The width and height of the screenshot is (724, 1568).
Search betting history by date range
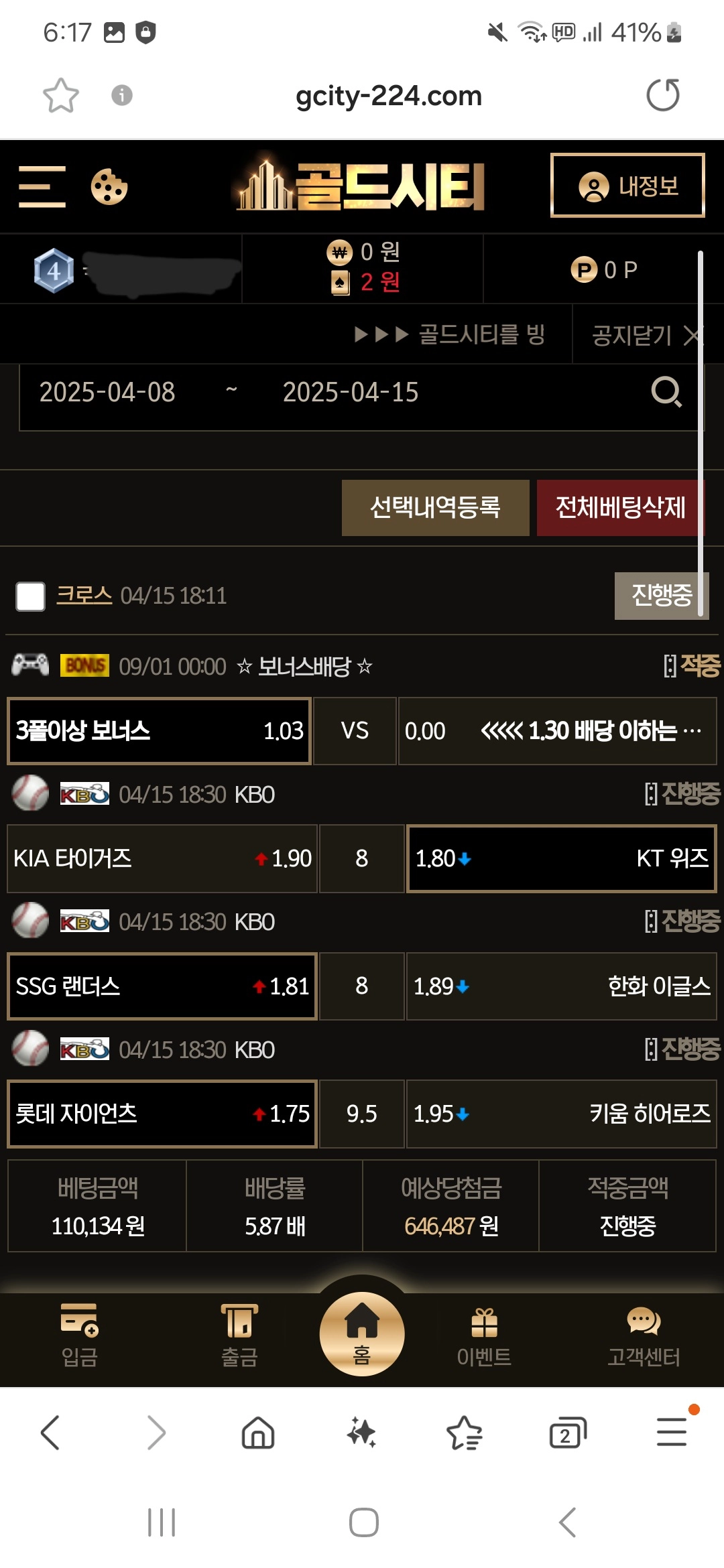click(x=666, y=392)
